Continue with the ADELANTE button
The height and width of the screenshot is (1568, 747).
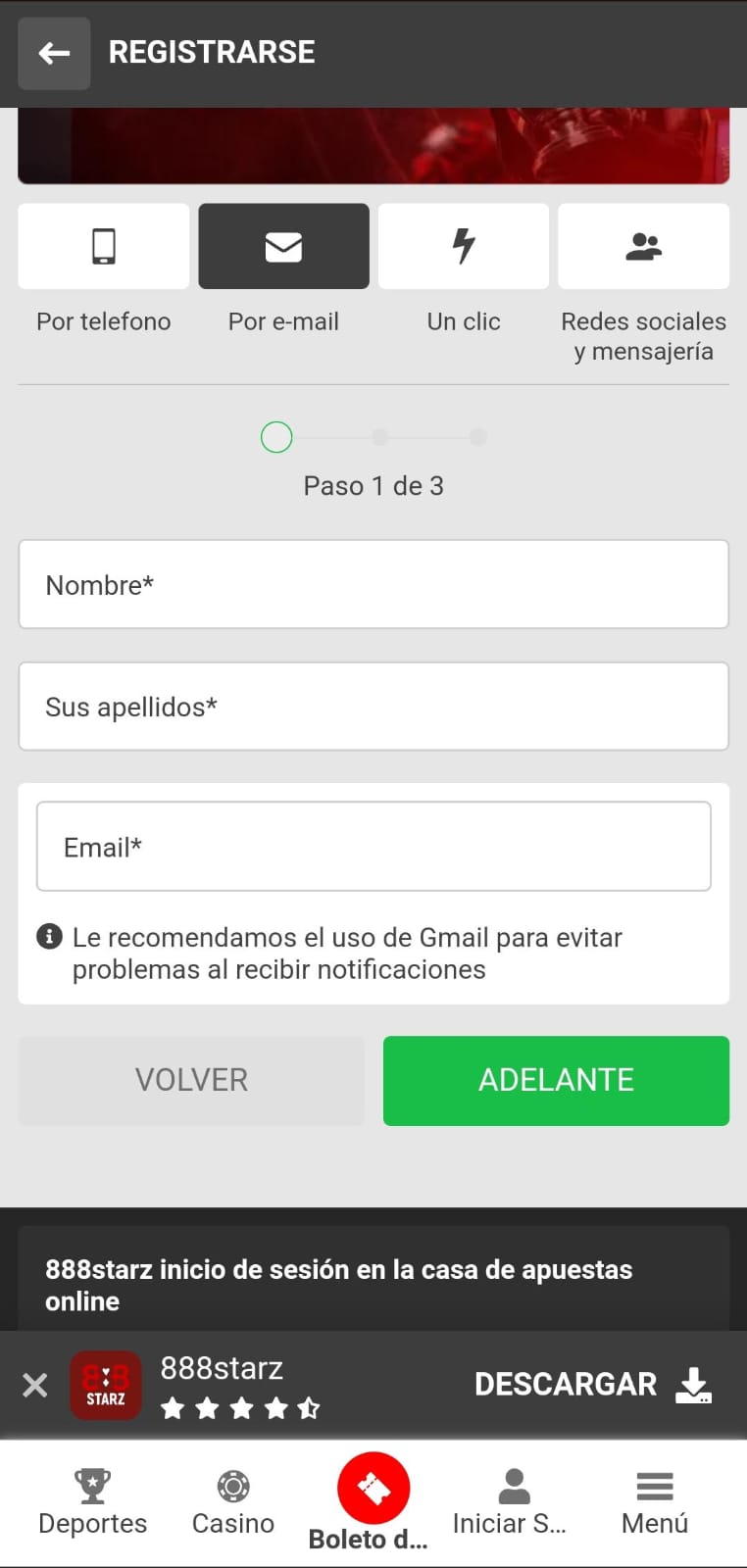556,1080
